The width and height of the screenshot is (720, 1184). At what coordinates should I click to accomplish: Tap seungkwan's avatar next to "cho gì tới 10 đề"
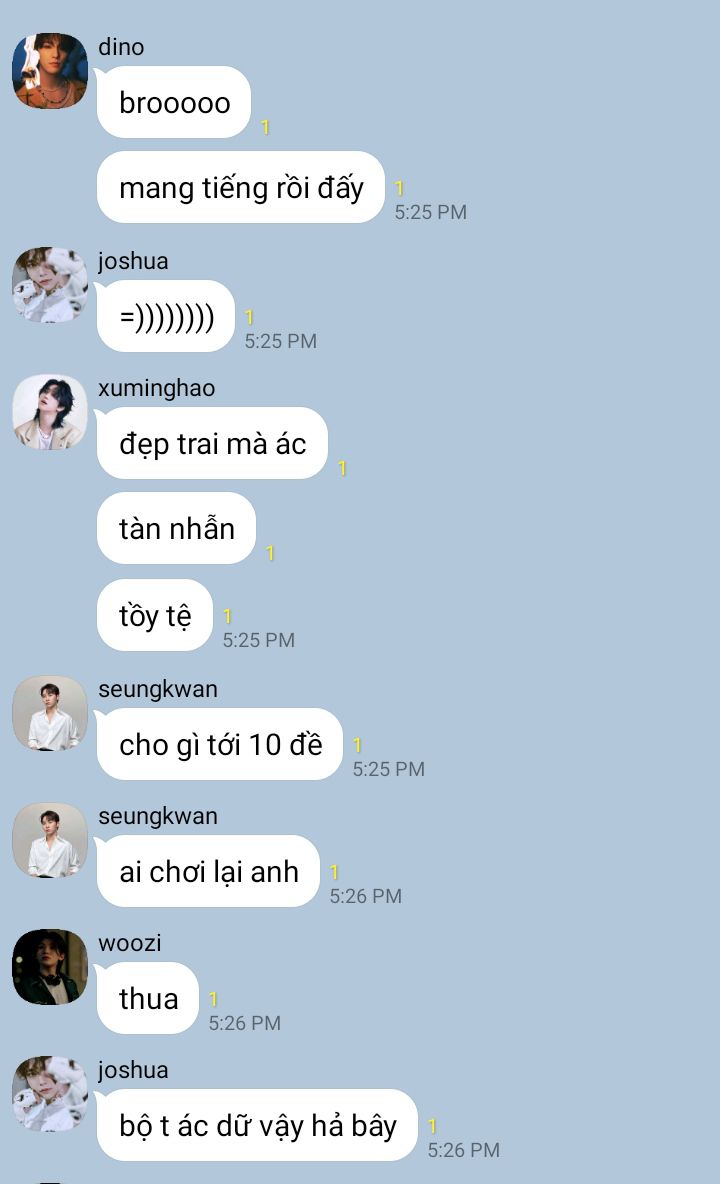50,713
